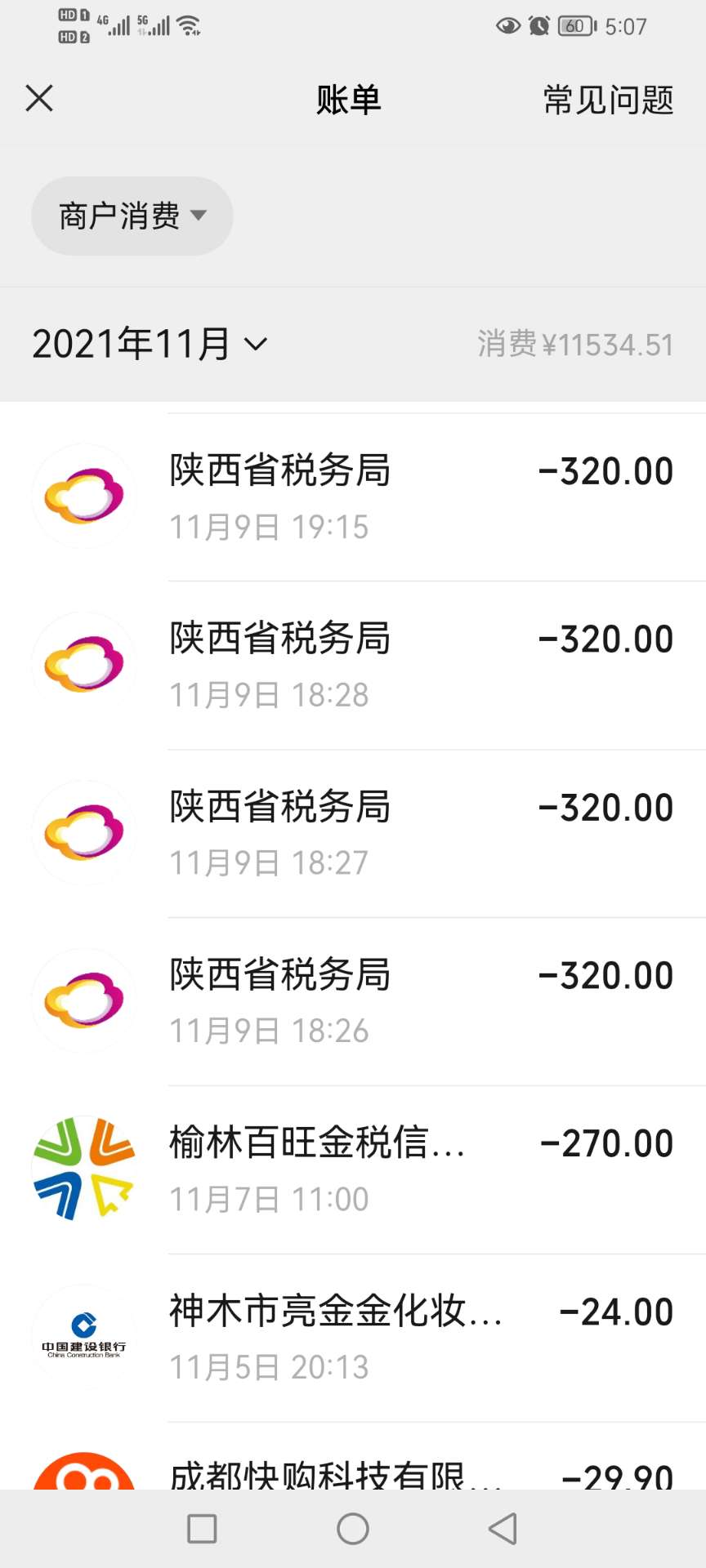Go back using system back button

coord(503,1529)
